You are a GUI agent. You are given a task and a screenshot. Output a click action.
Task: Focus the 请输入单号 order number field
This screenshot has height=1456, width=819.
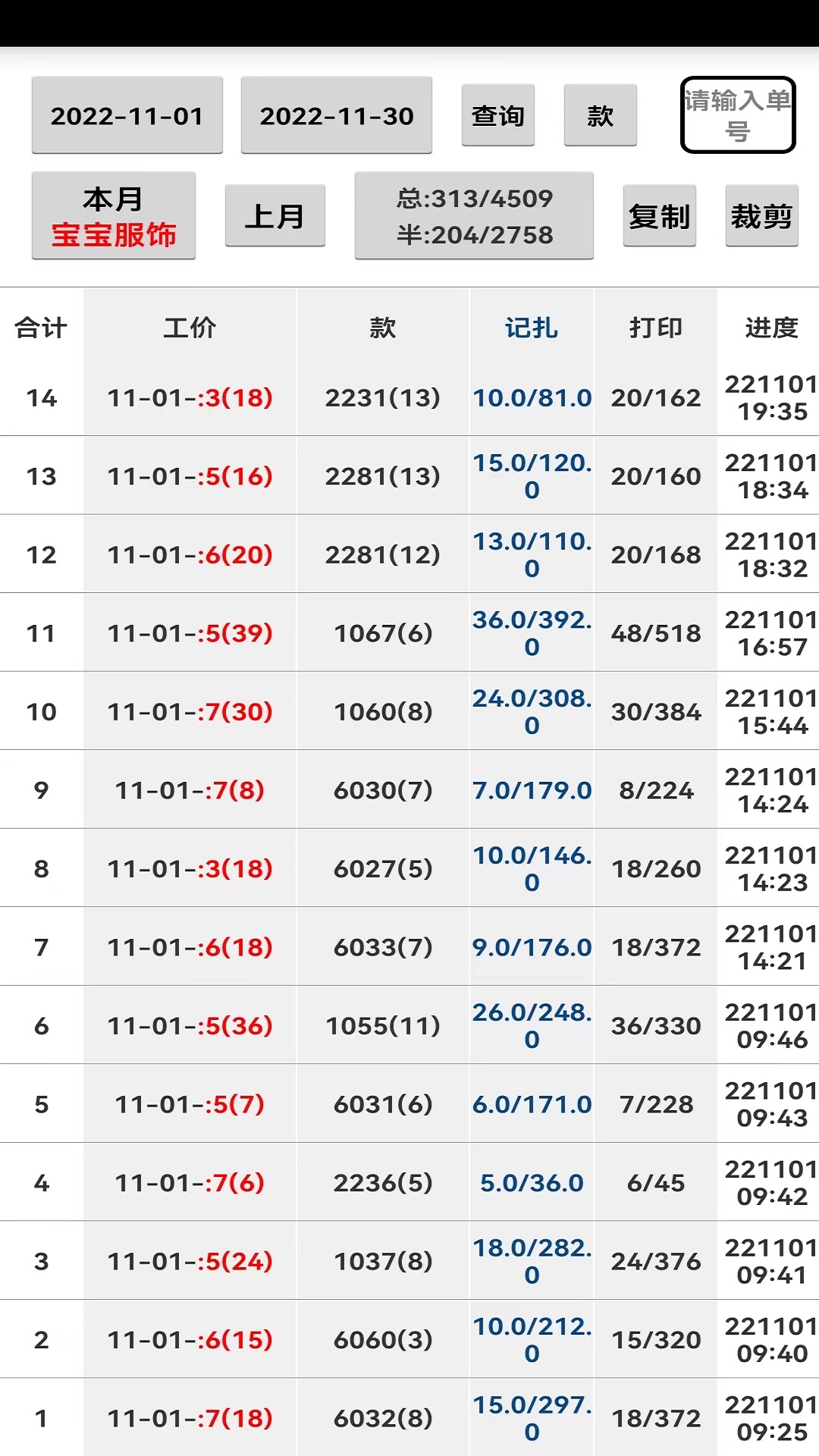coord(737,115)
